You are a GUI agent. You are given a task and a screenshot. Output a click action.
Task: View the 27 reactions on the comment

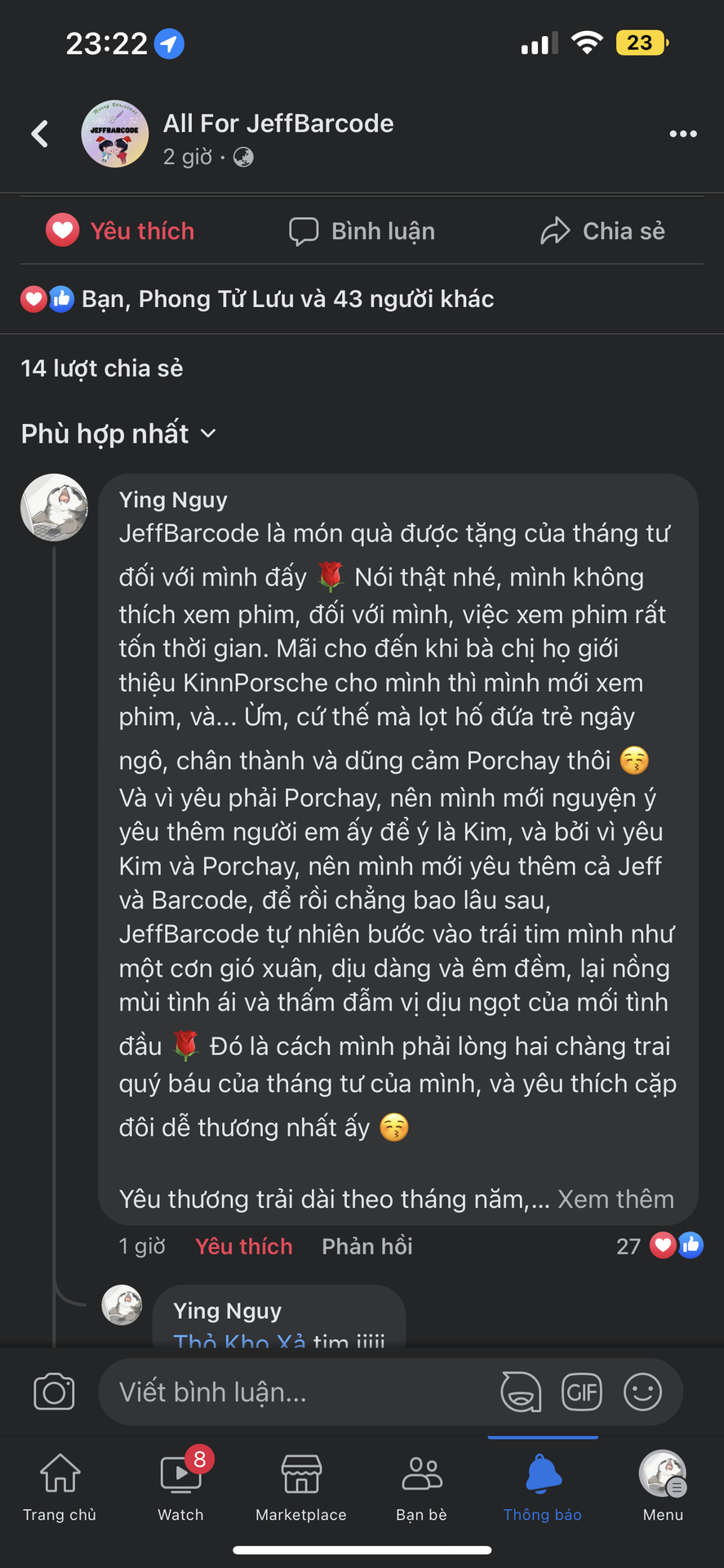[x=660, y=1246]
